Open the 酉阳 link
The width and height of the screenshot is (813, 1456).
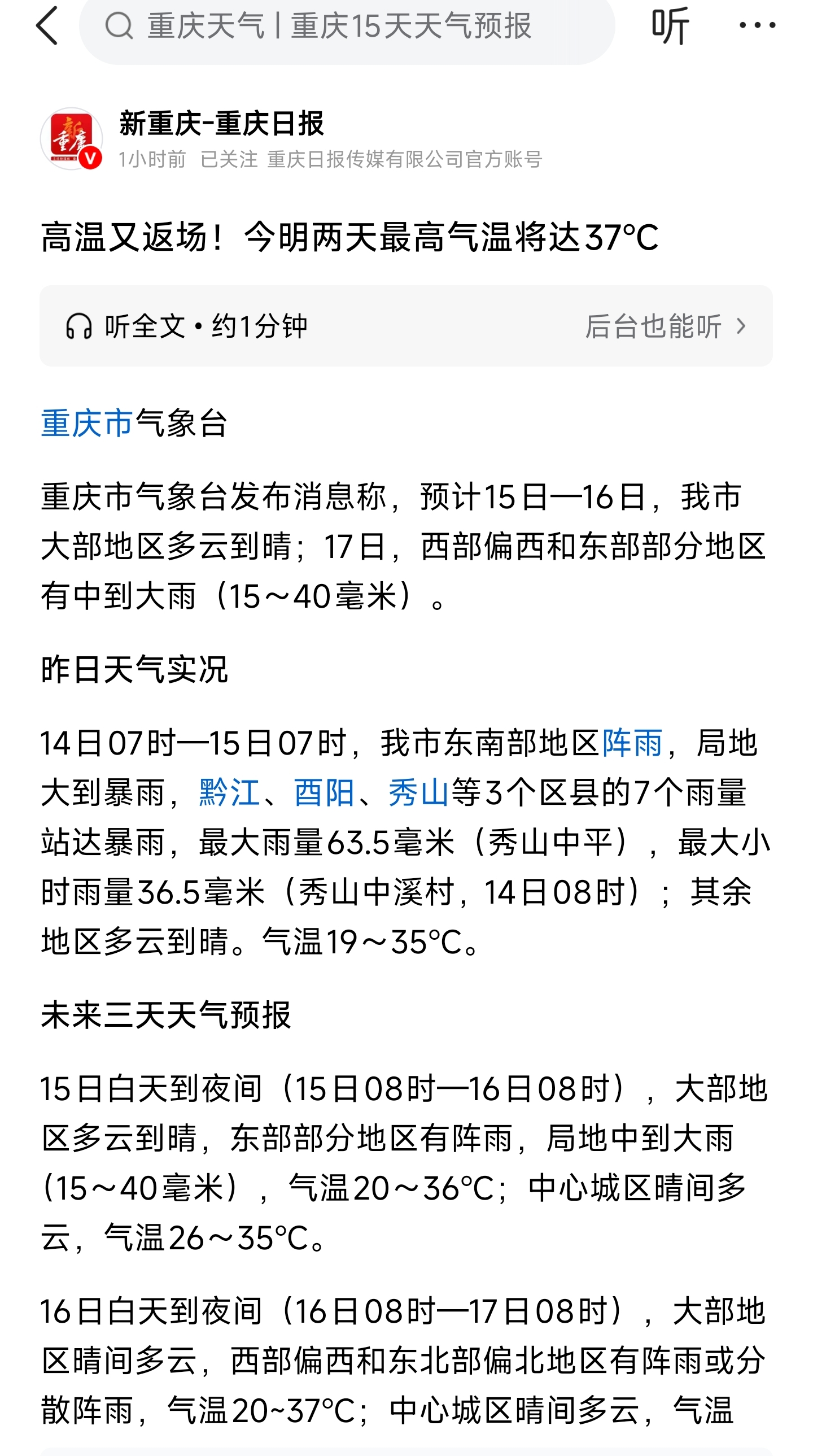click(x=324, y=792)
